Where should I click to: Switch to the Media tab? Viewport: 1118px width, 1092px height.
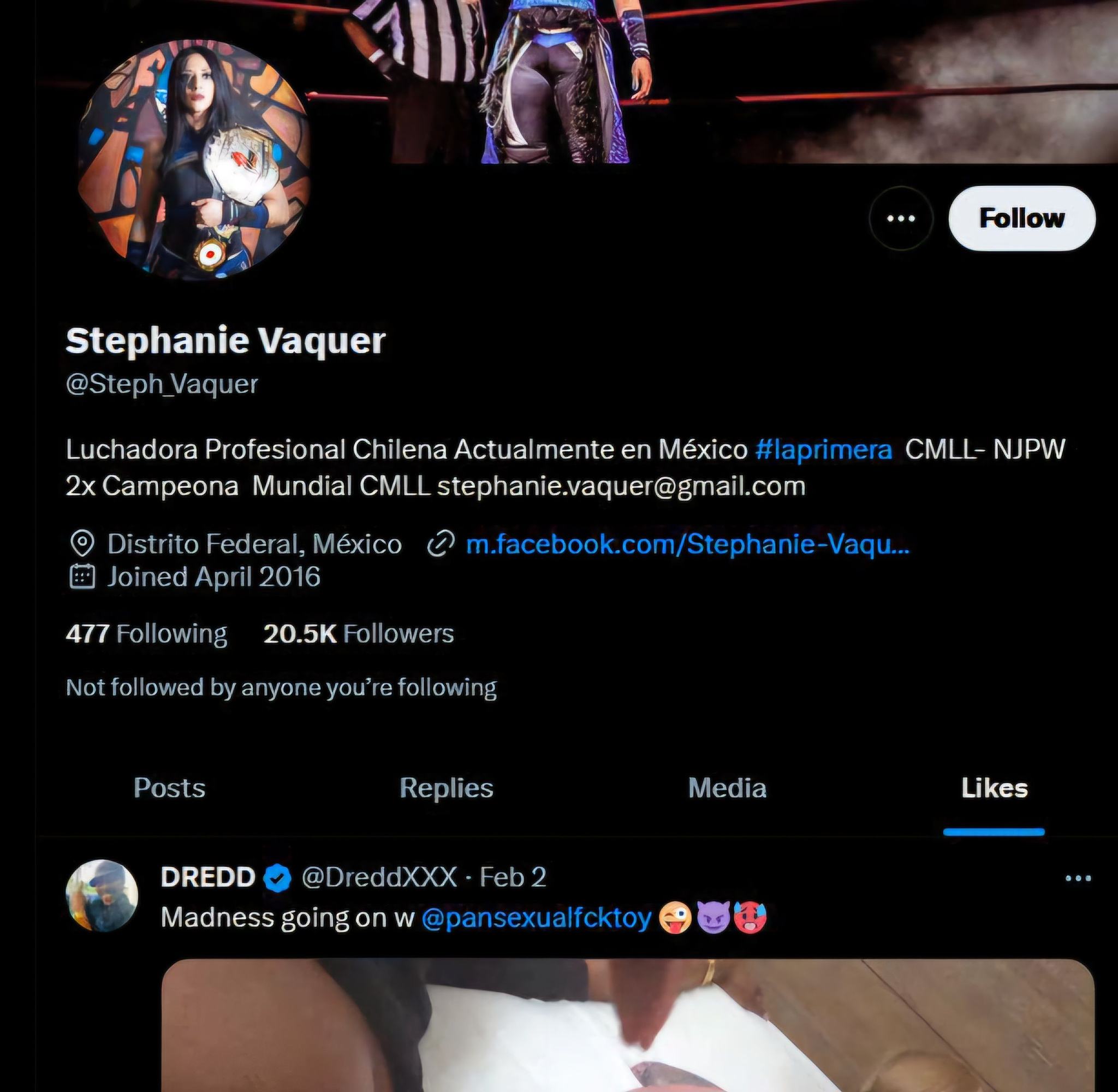click(727, 788)
